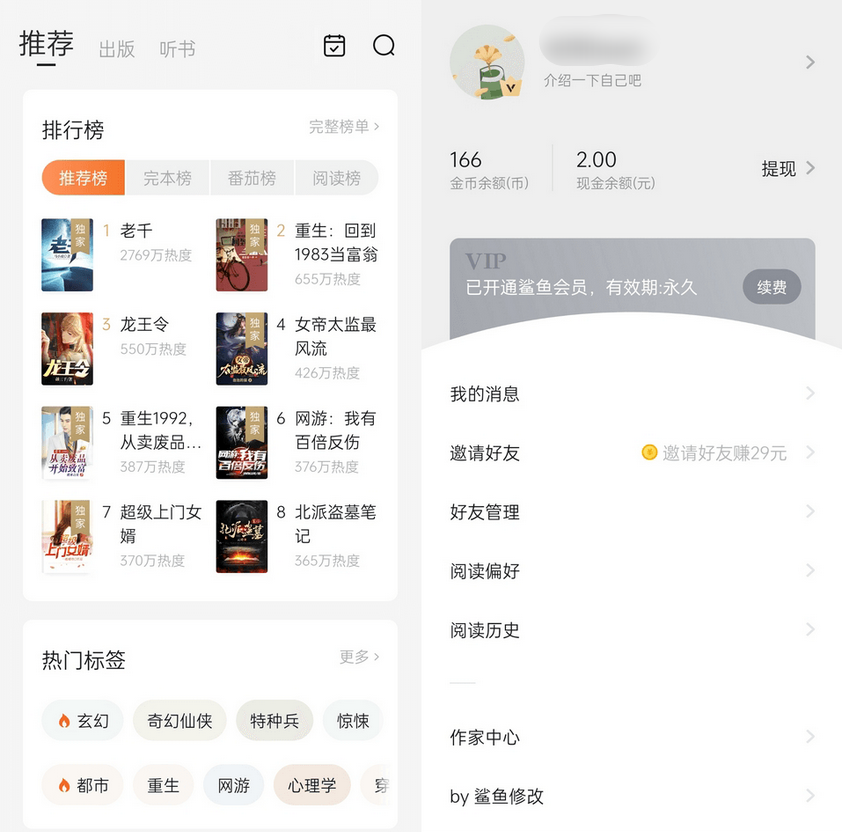The height and width of the screenshot is (832, 842).
Task: Show 更多 hot tags
Action: [359, 657]
